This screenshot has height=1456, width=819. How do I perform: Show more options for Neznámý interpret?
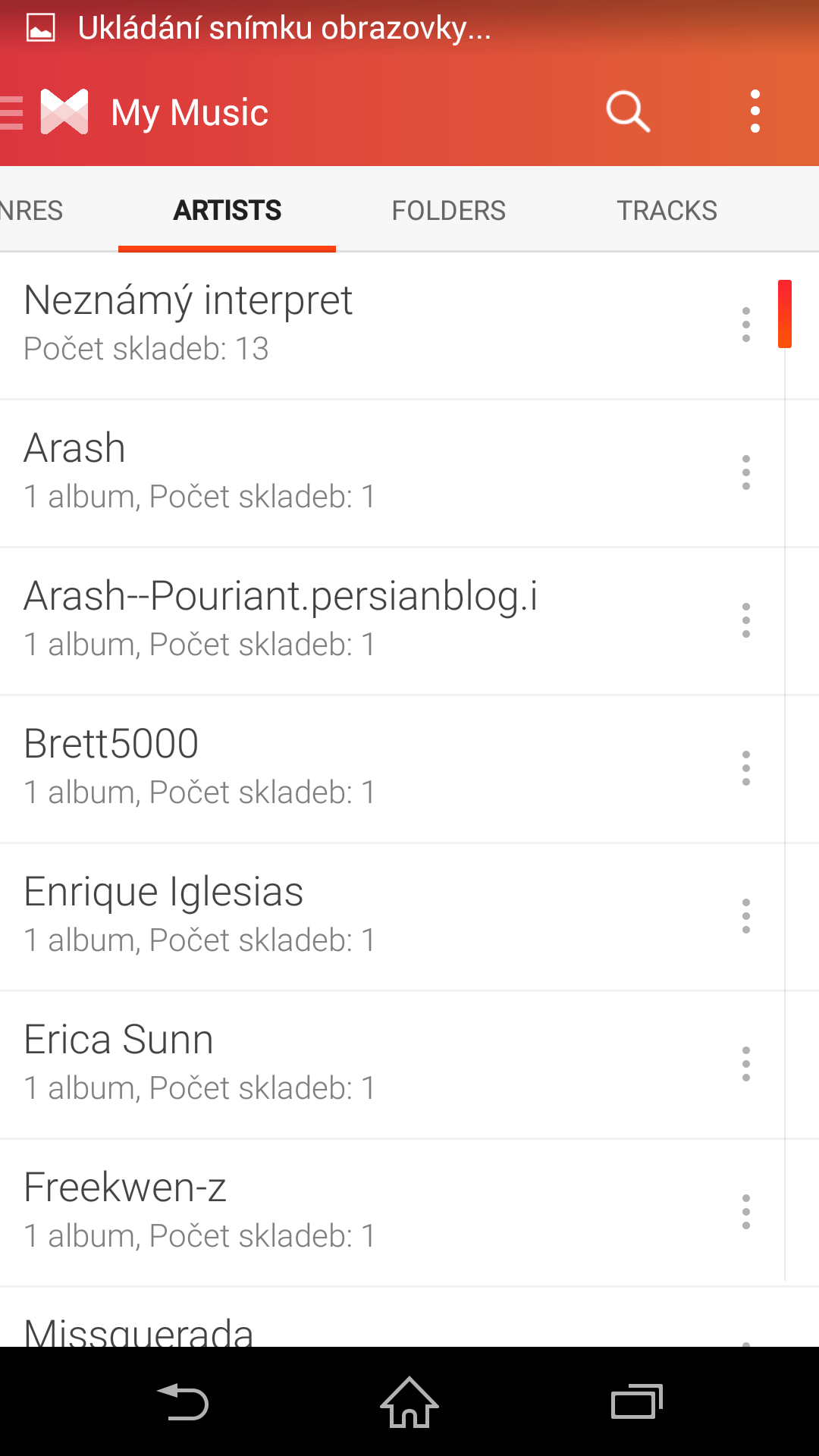tap(746, 325)
